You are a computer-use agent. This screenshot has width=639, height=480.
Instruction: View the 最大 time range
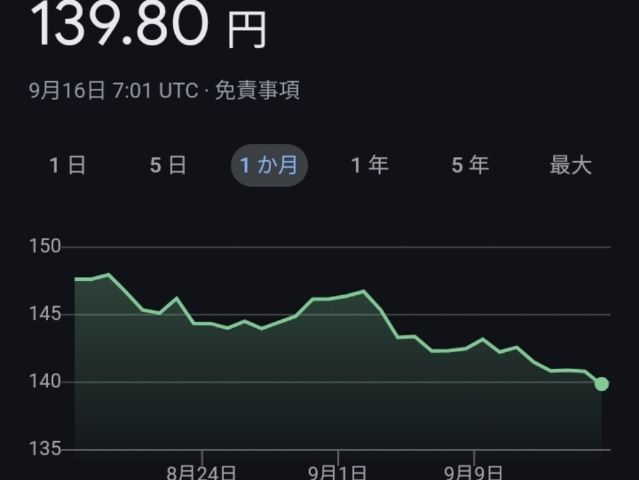(570, 166)
